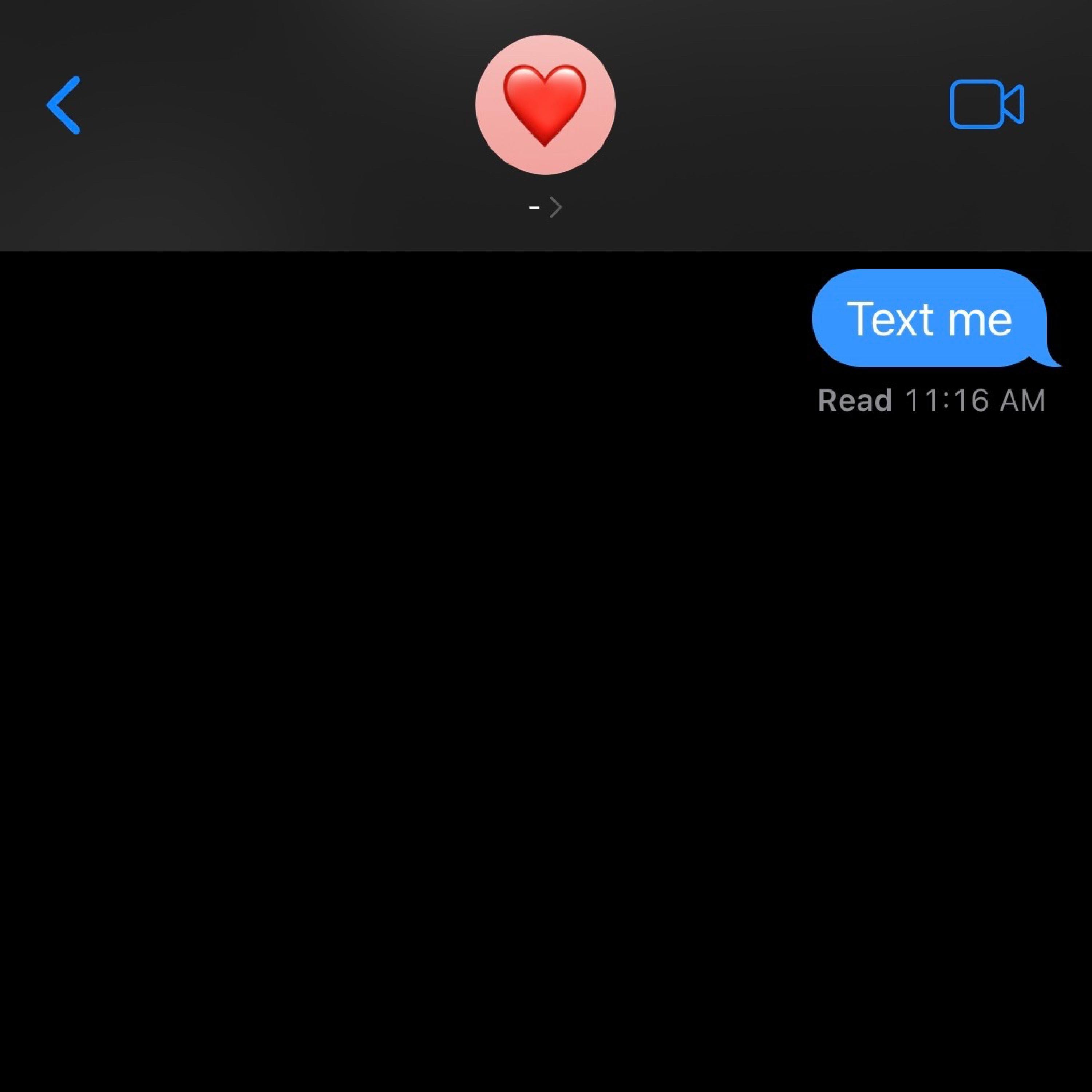Open the heart contact's details

click(545, 105)
